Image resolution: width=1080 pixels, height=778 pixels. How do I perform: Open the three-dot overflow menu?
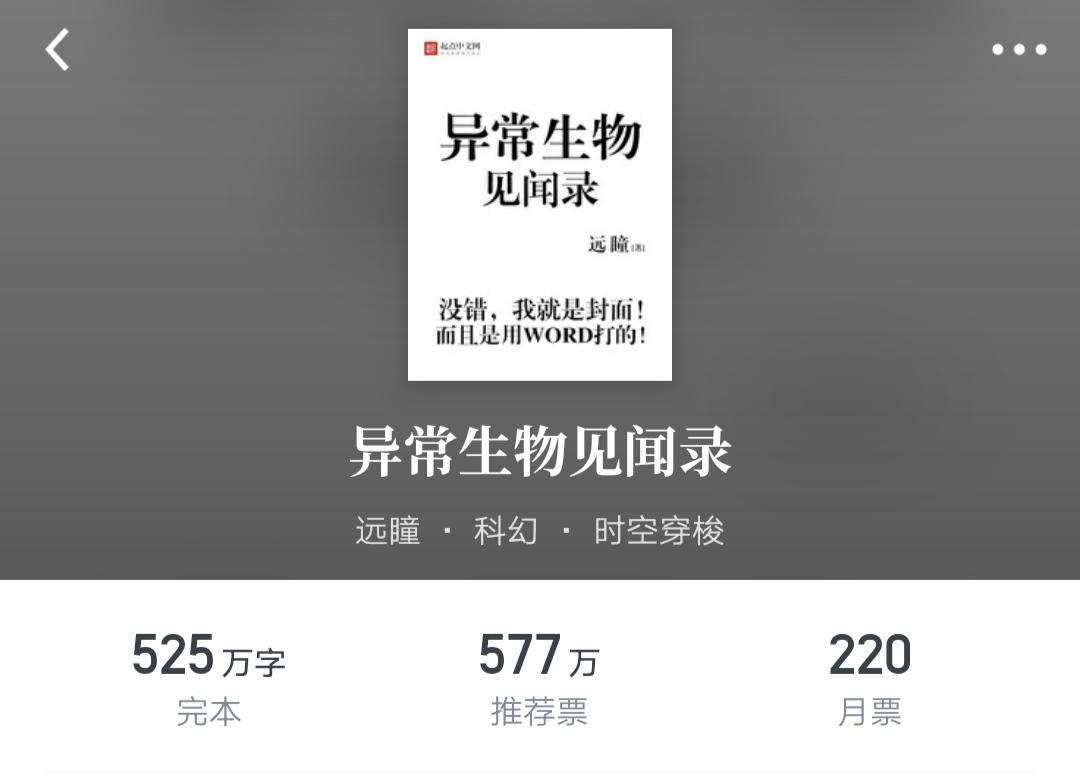(1019, 49)
